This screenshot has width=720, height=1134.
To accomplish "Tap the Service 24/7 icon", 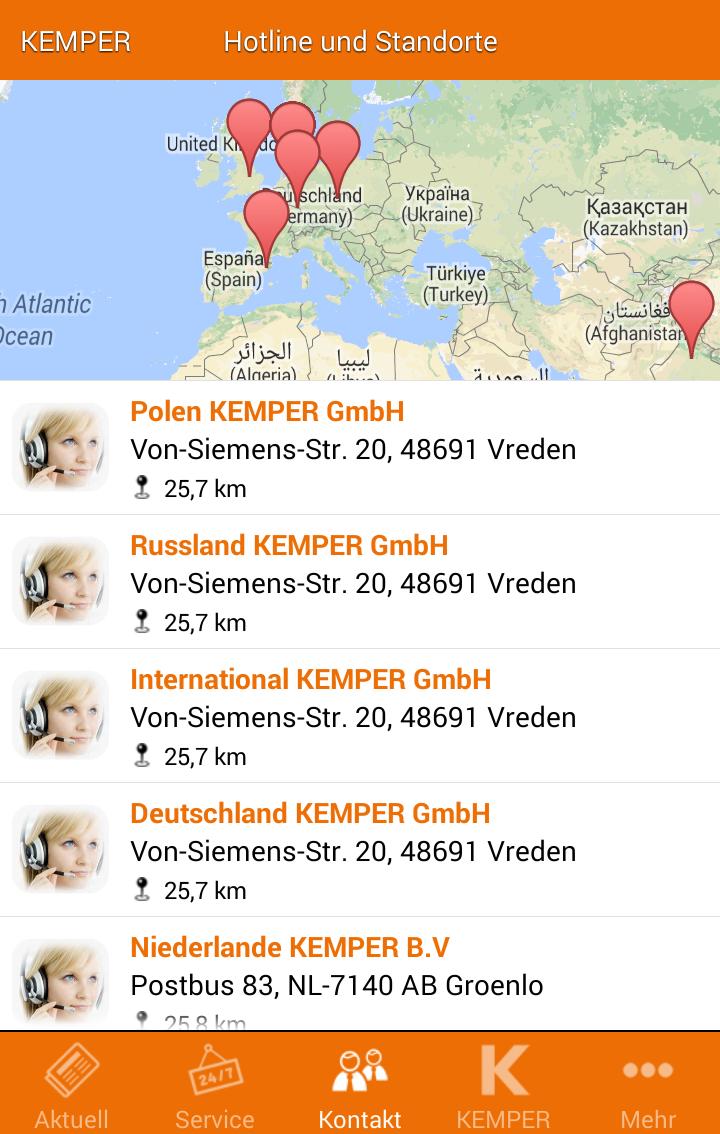I will (x=213, y=1075).
